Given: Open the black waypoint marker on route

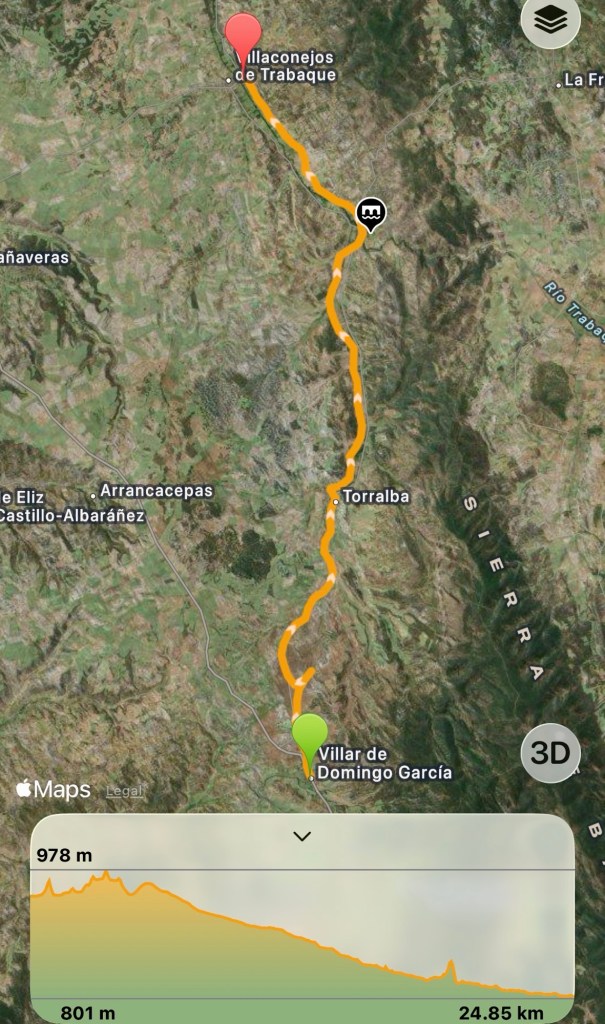Looking at the screenshot, I should [371, 212].
